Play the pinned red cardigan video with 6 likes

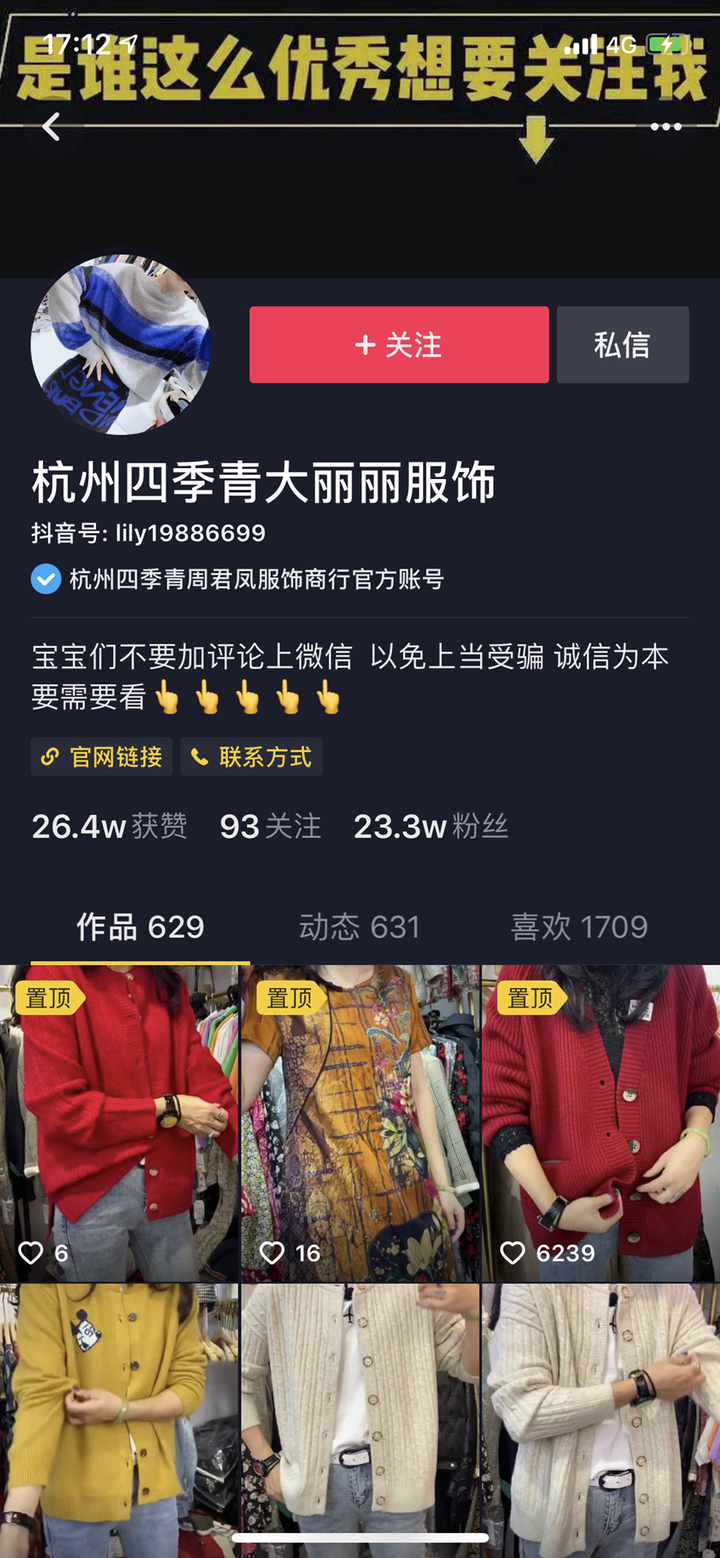[x=119, y=1122]
